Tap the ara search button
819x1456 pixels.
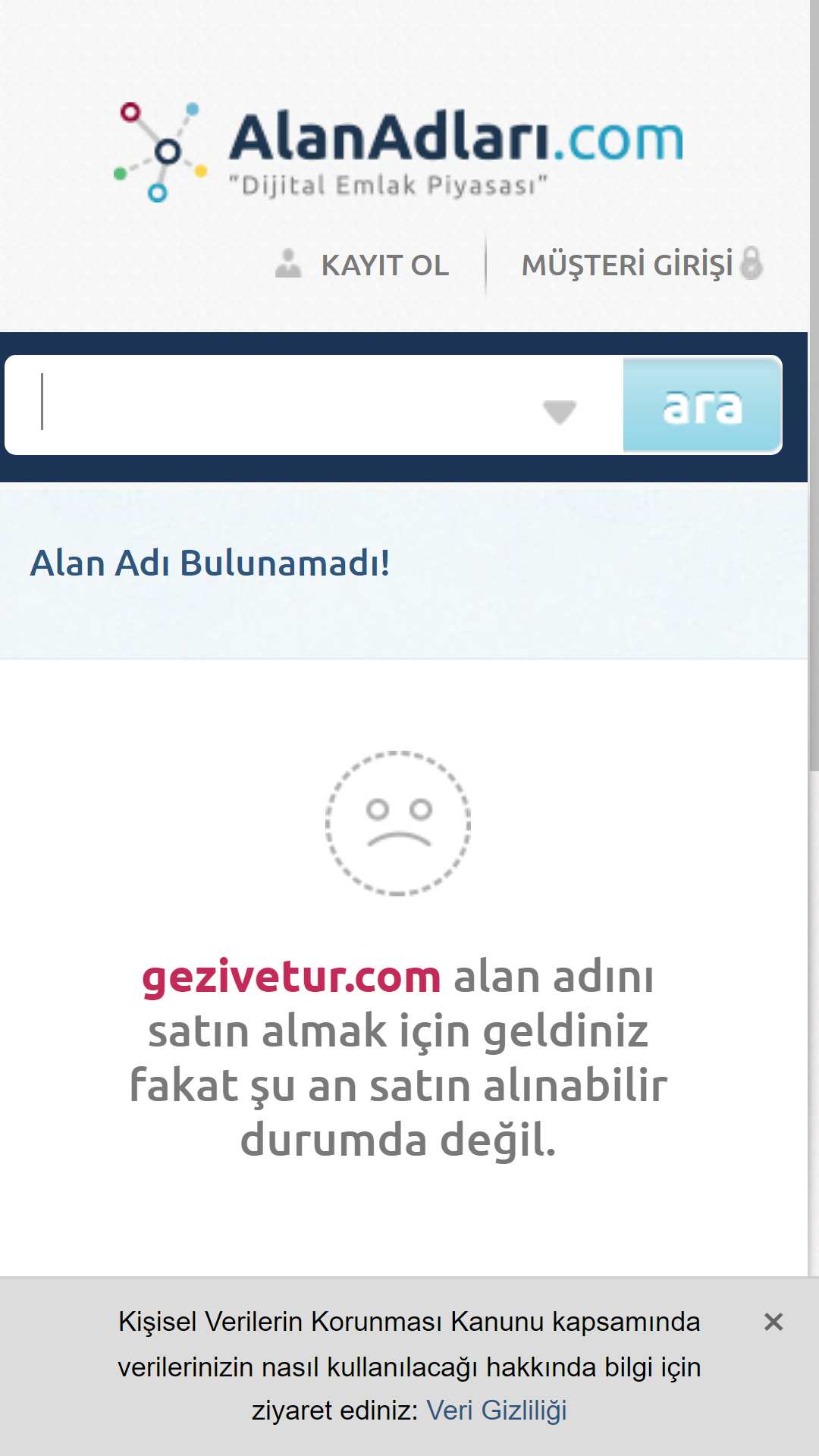701,405
